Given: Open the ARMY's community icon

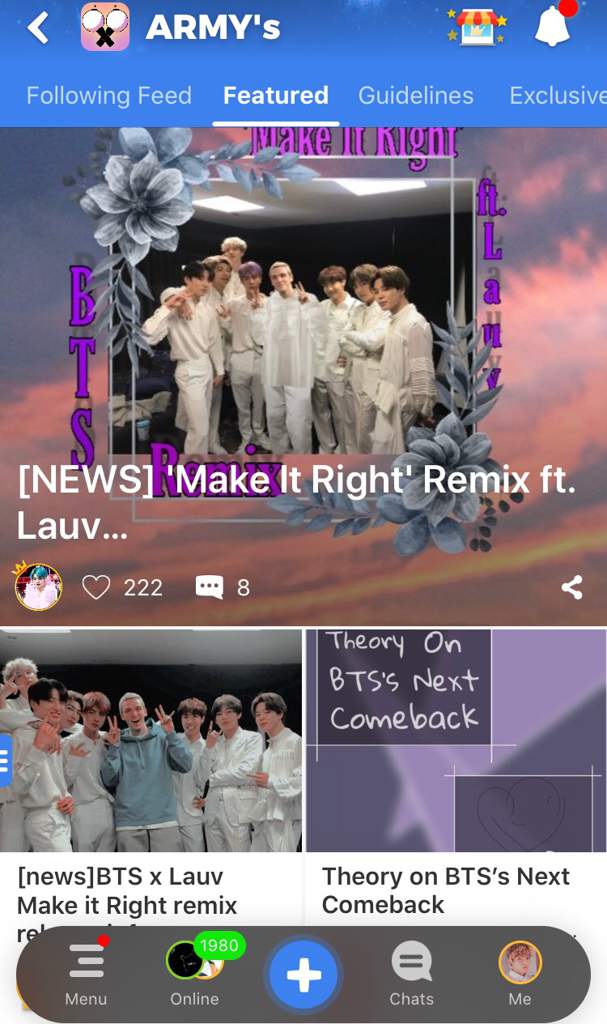Looking at the screenshot, I should 105,28.
